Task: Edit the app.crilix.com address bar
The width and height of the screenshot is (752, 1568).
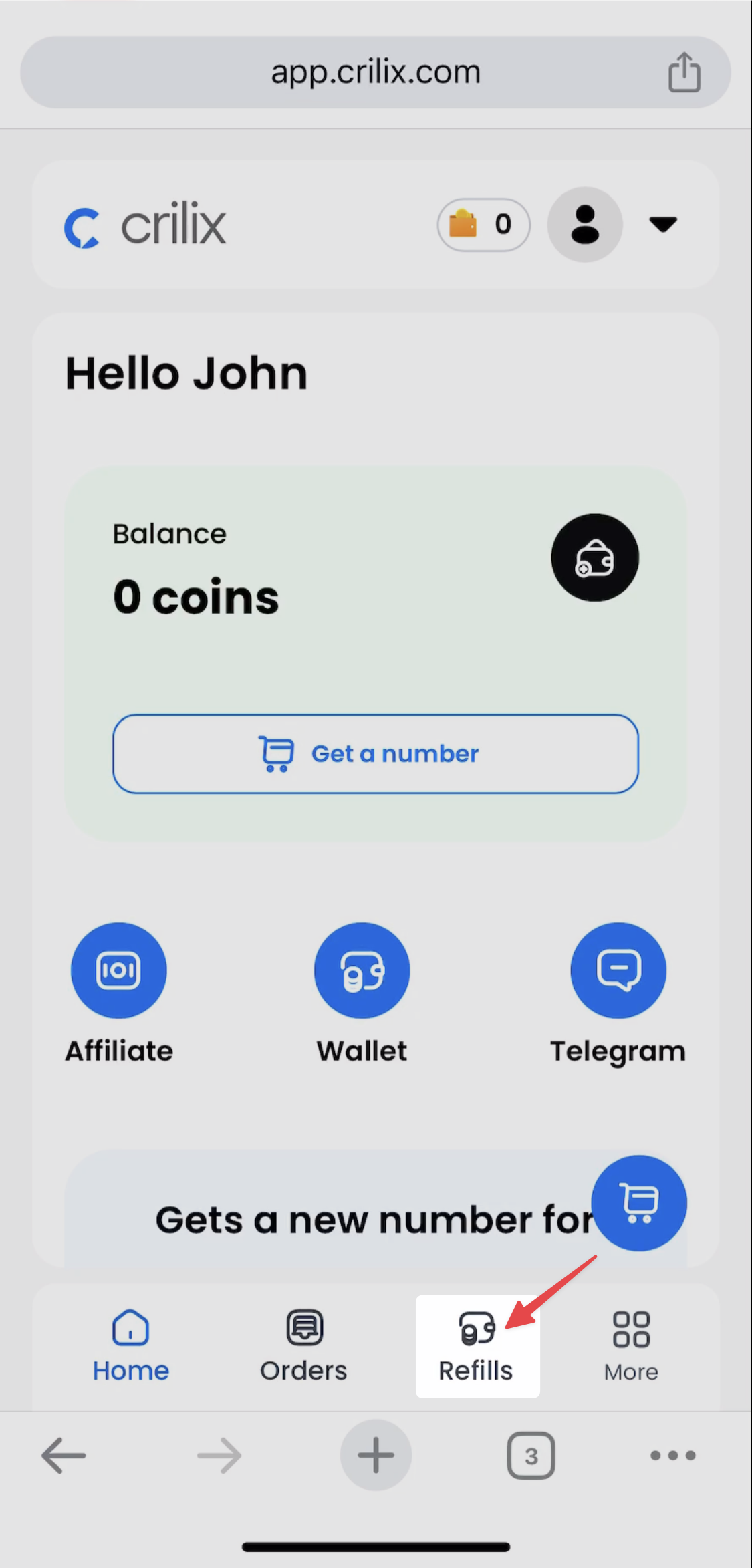Action: pos(375,72)
